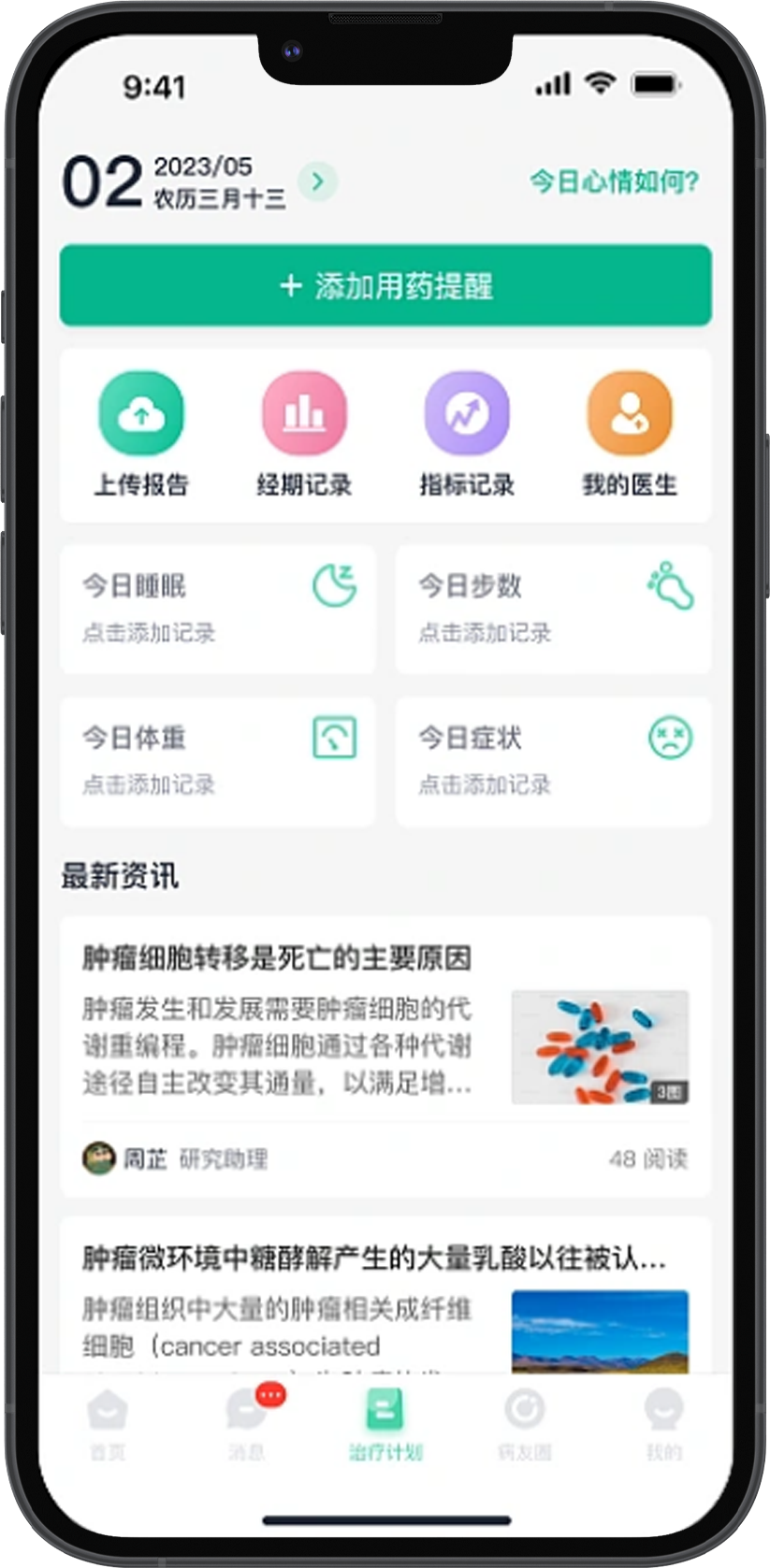770x1568 pixels.
Task: Add a record in the 今日体重 card
Action: [x=218, y=760]
